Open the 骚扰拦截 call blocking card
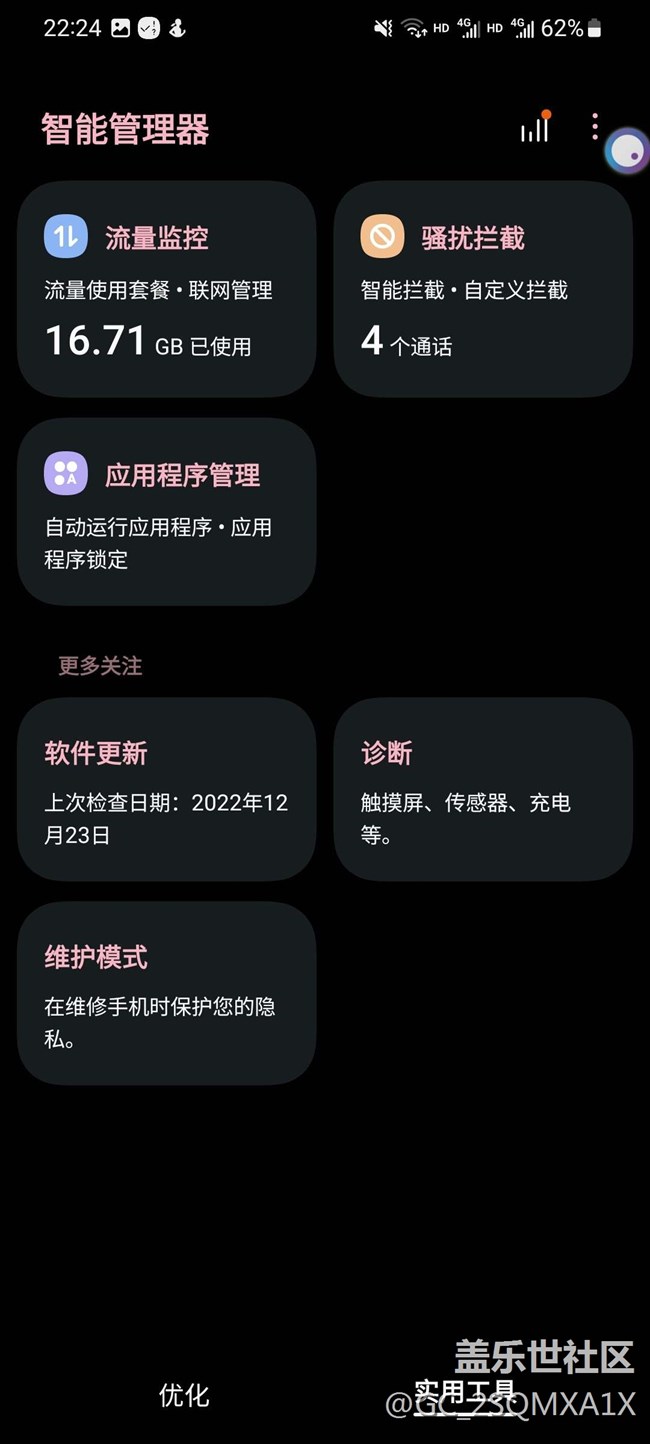 483,289
